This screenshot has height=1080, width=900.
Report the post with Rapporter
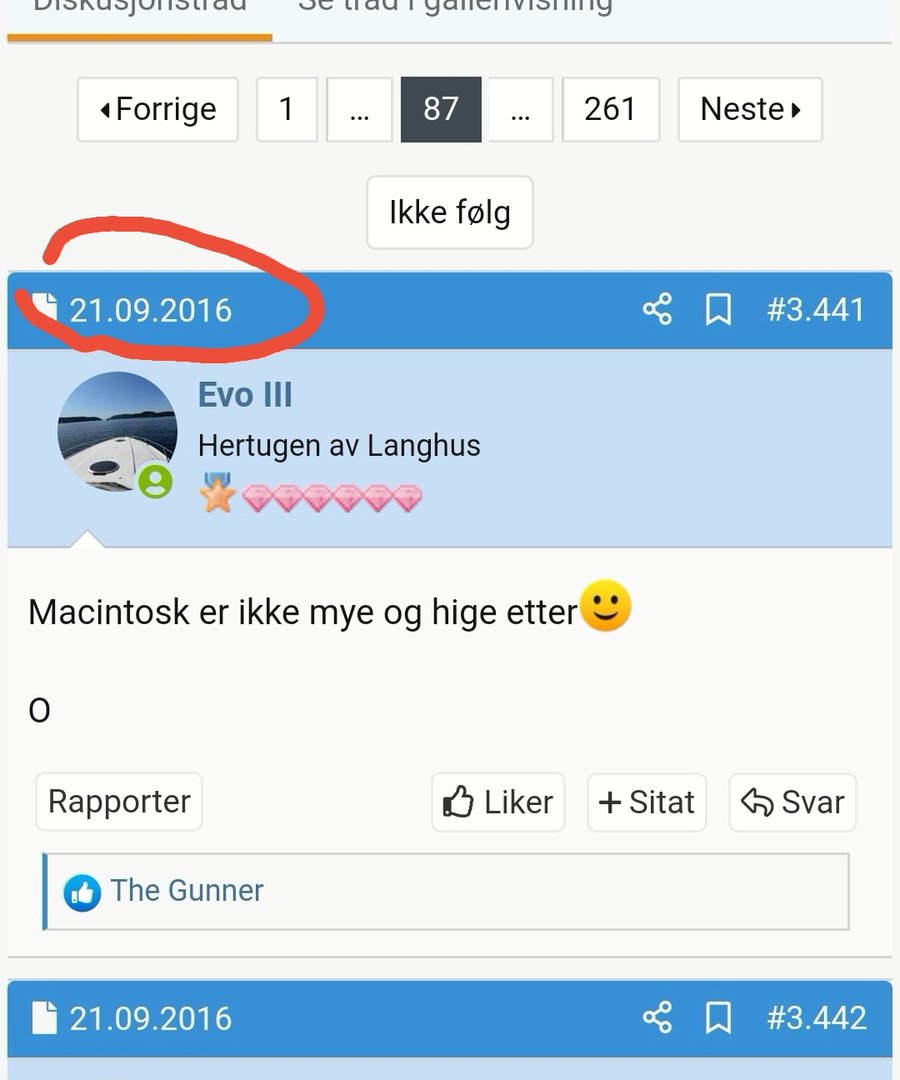coord(119,802)
